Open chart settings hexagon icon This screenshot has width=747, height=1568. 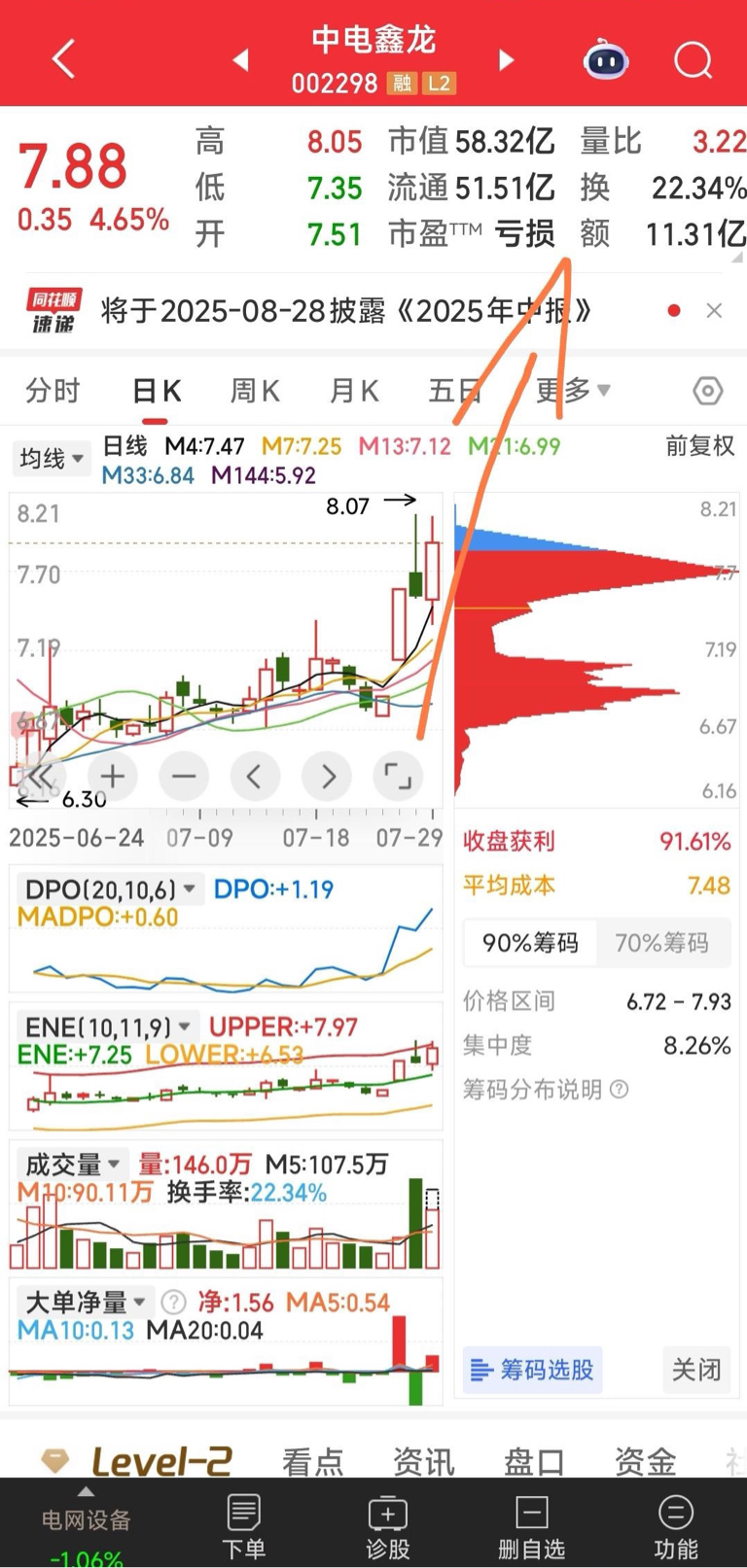pyautogui.click(x=707, y=391)
